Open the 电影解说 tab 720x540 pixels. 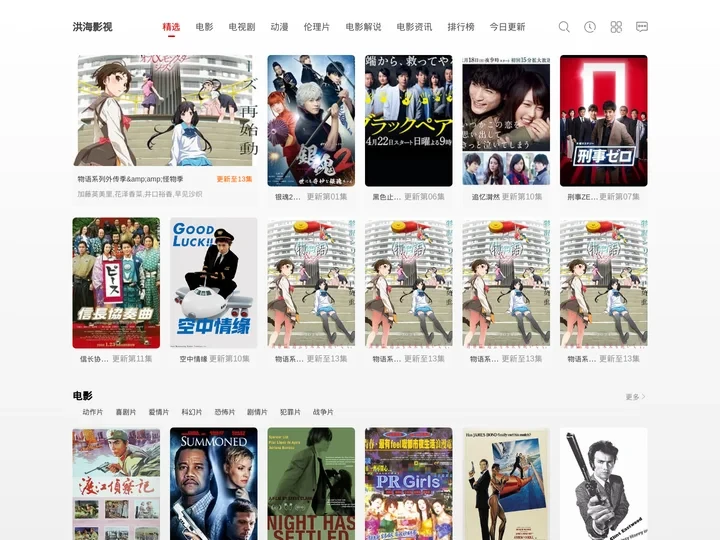[363, 27]
